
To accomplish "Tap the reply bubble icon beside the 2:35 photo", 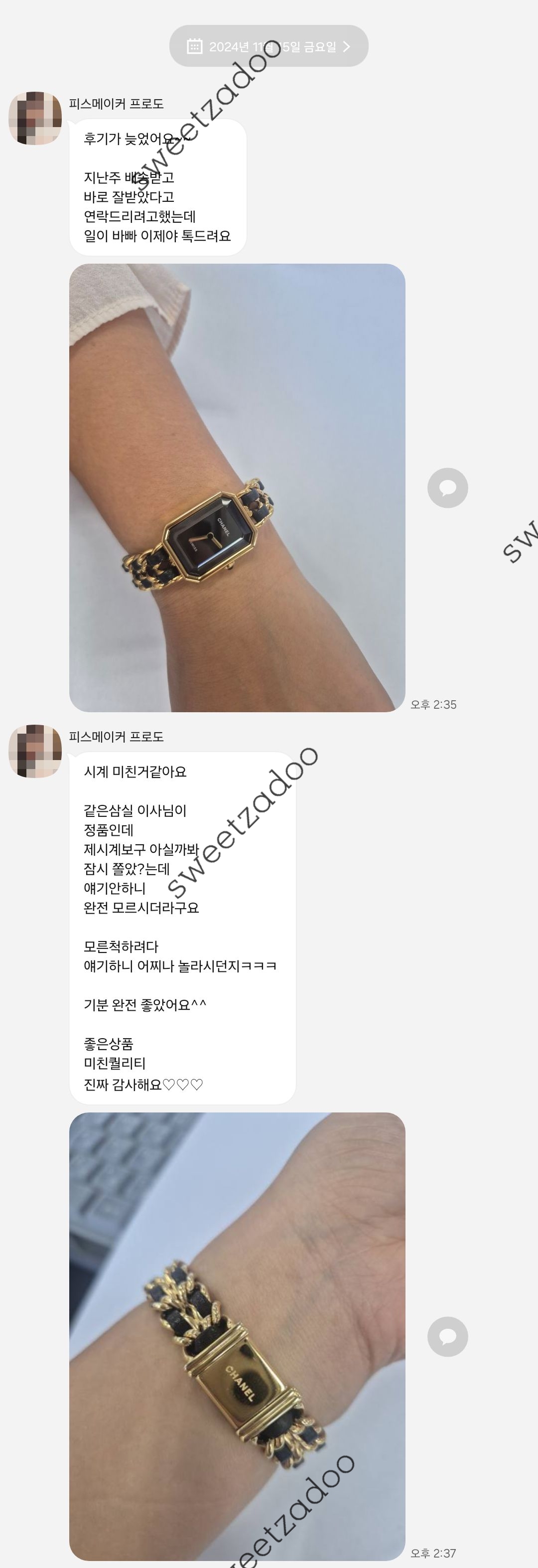I will click(x=447, y=487).
